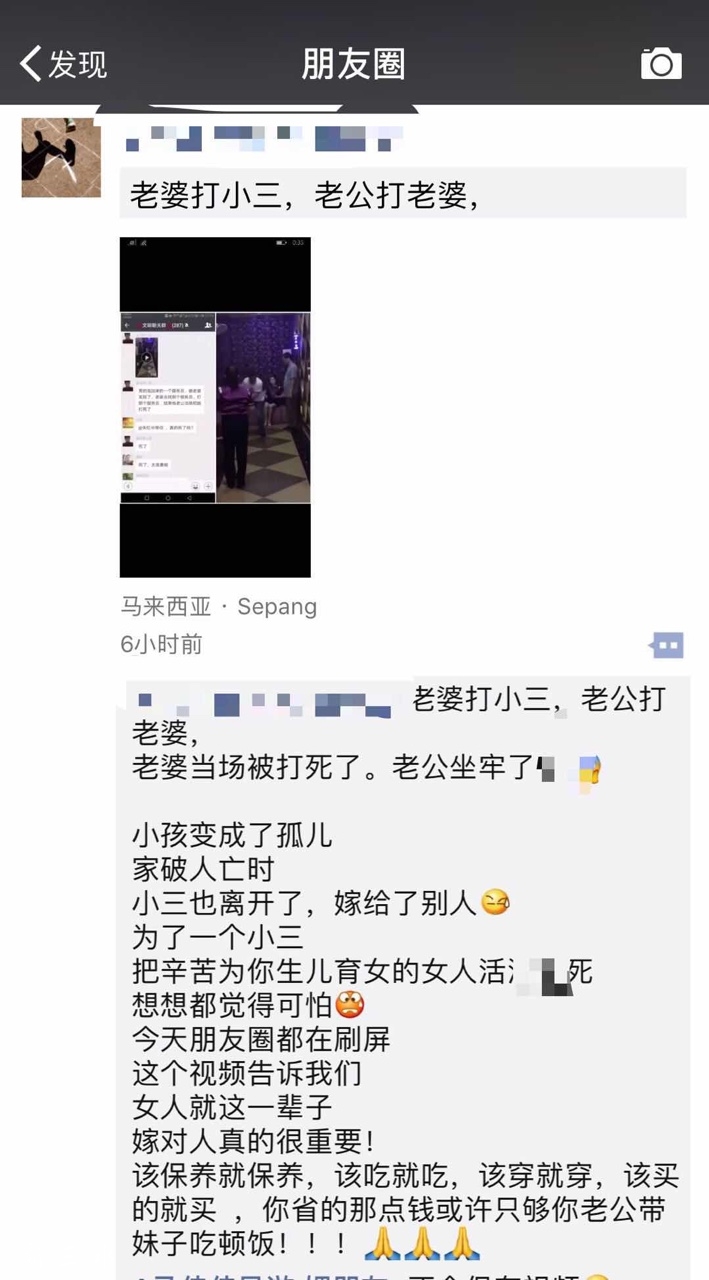
Task: Open the poster's profile avatar
Action: (x=61, y=157)
